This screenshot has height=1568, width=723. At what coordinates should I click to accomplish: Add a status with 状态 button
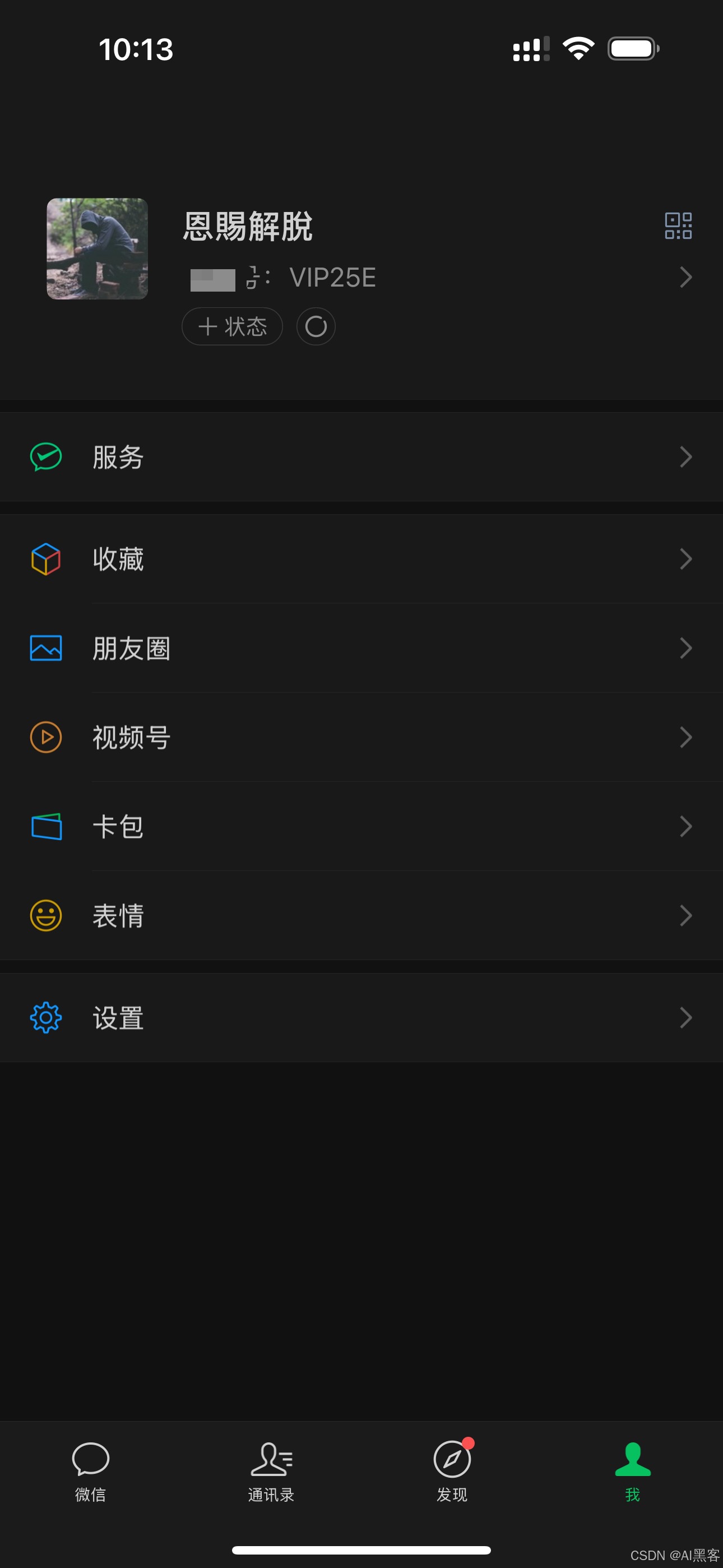[232, 326]
